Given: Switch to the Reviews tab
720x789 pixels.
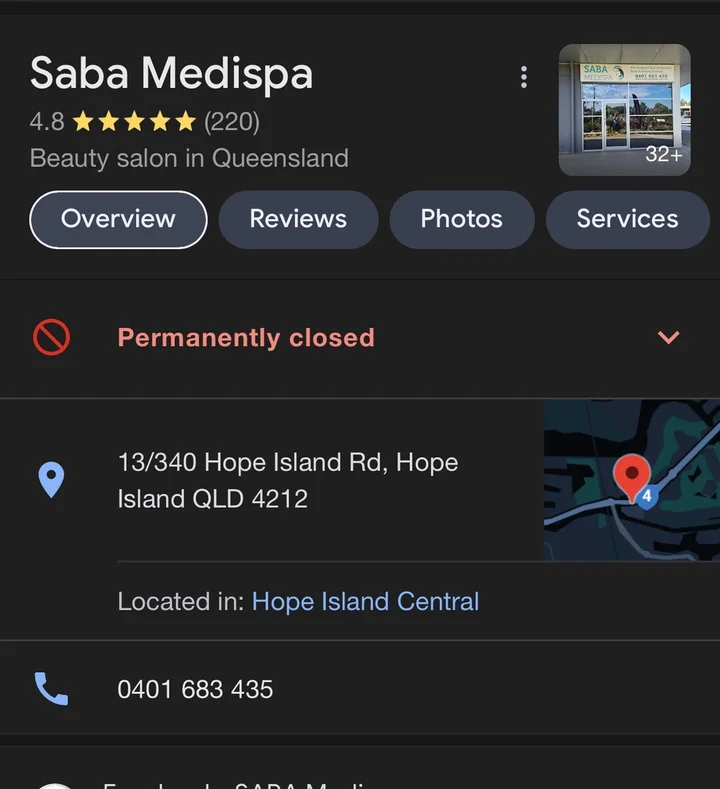Looking at the screenshot, I should [298, 219].
